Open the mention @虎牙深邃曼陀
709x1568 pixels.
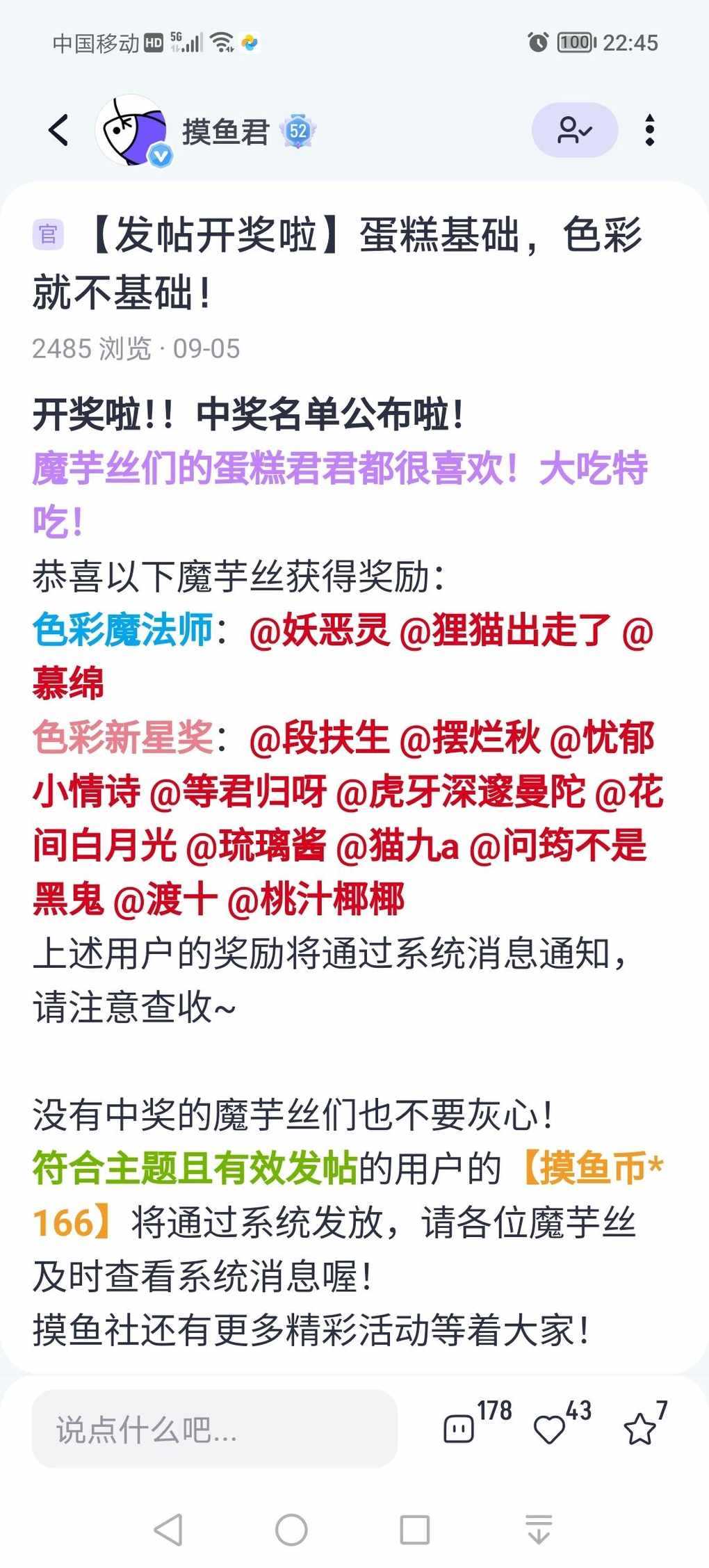pyautogui.click(x=461, y=792)
